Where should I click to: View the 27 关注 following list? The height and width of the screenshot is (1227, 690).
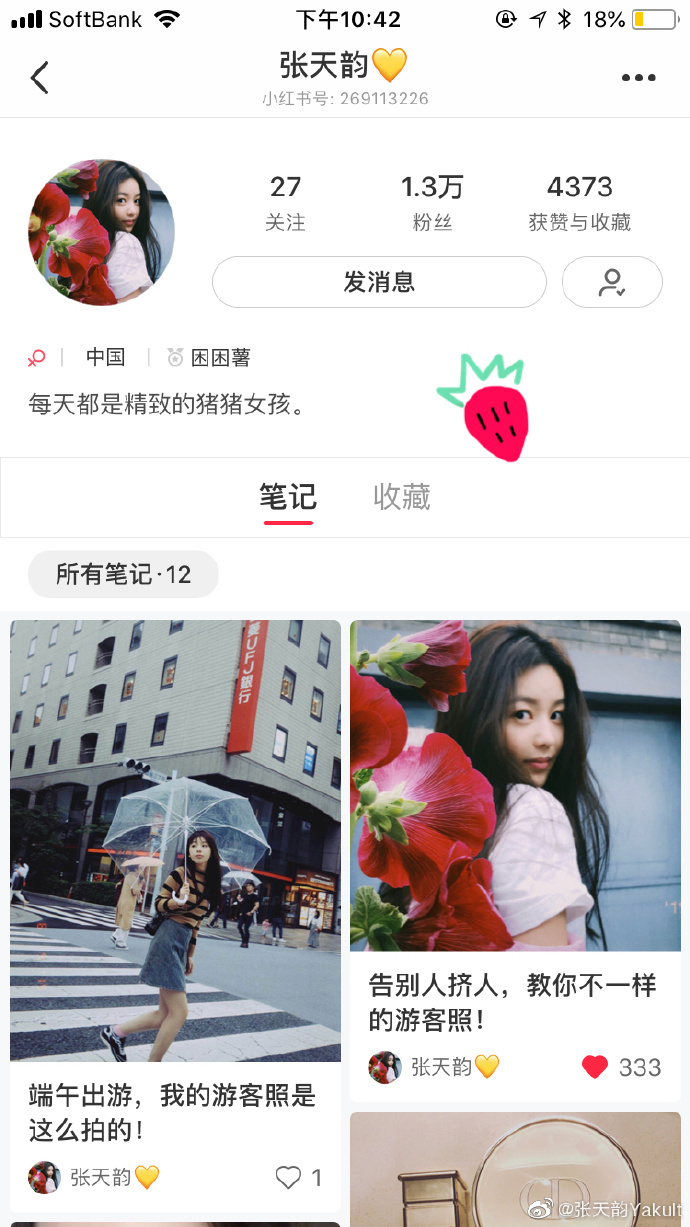point(285,202)
